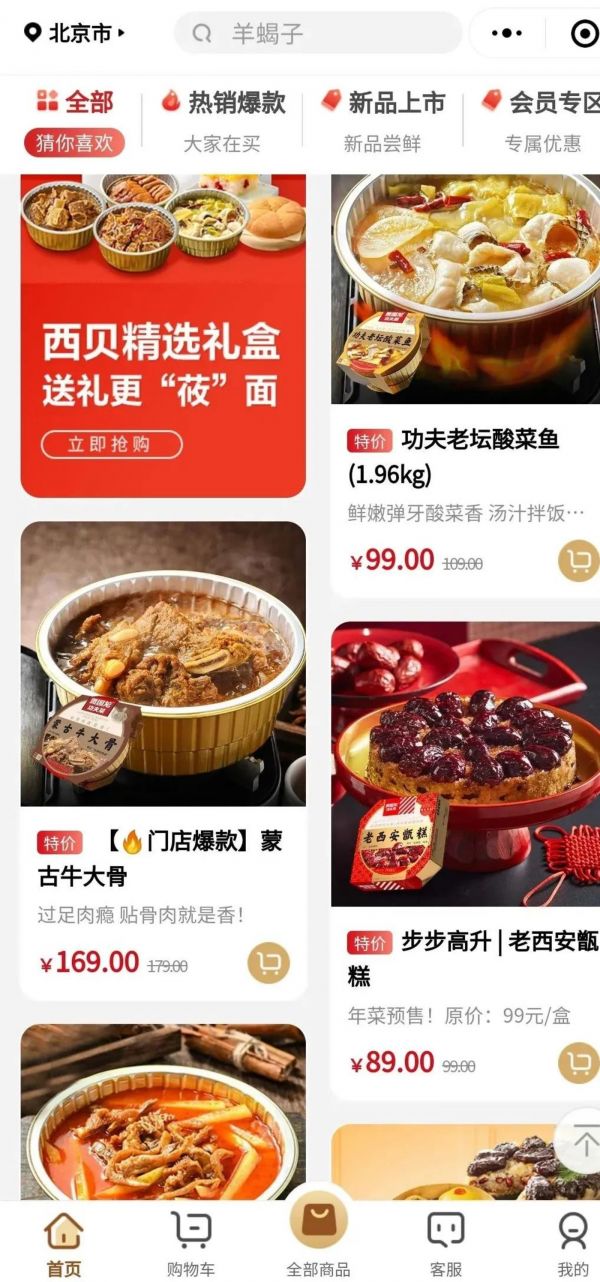Open the mini program more-options menu
The height and width of the screenshot is (1282, 600).
tap(507, 33)
